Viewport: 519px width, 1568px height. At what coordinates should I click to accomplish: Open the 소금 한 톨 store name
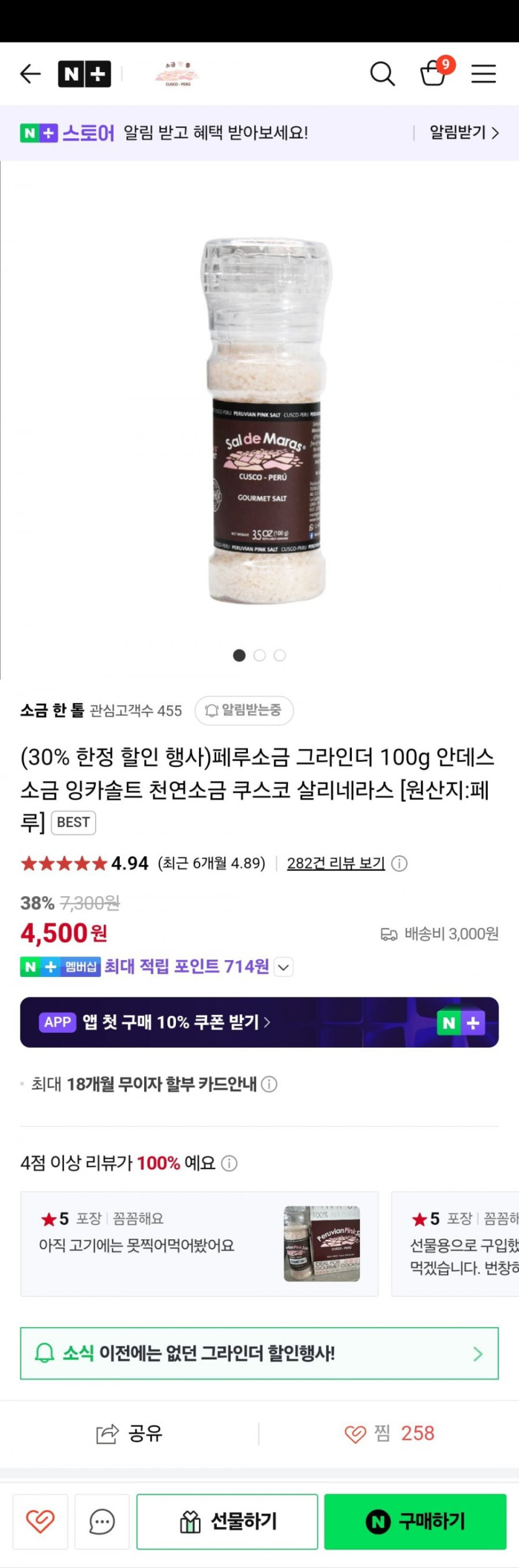(x=52, y=710)
